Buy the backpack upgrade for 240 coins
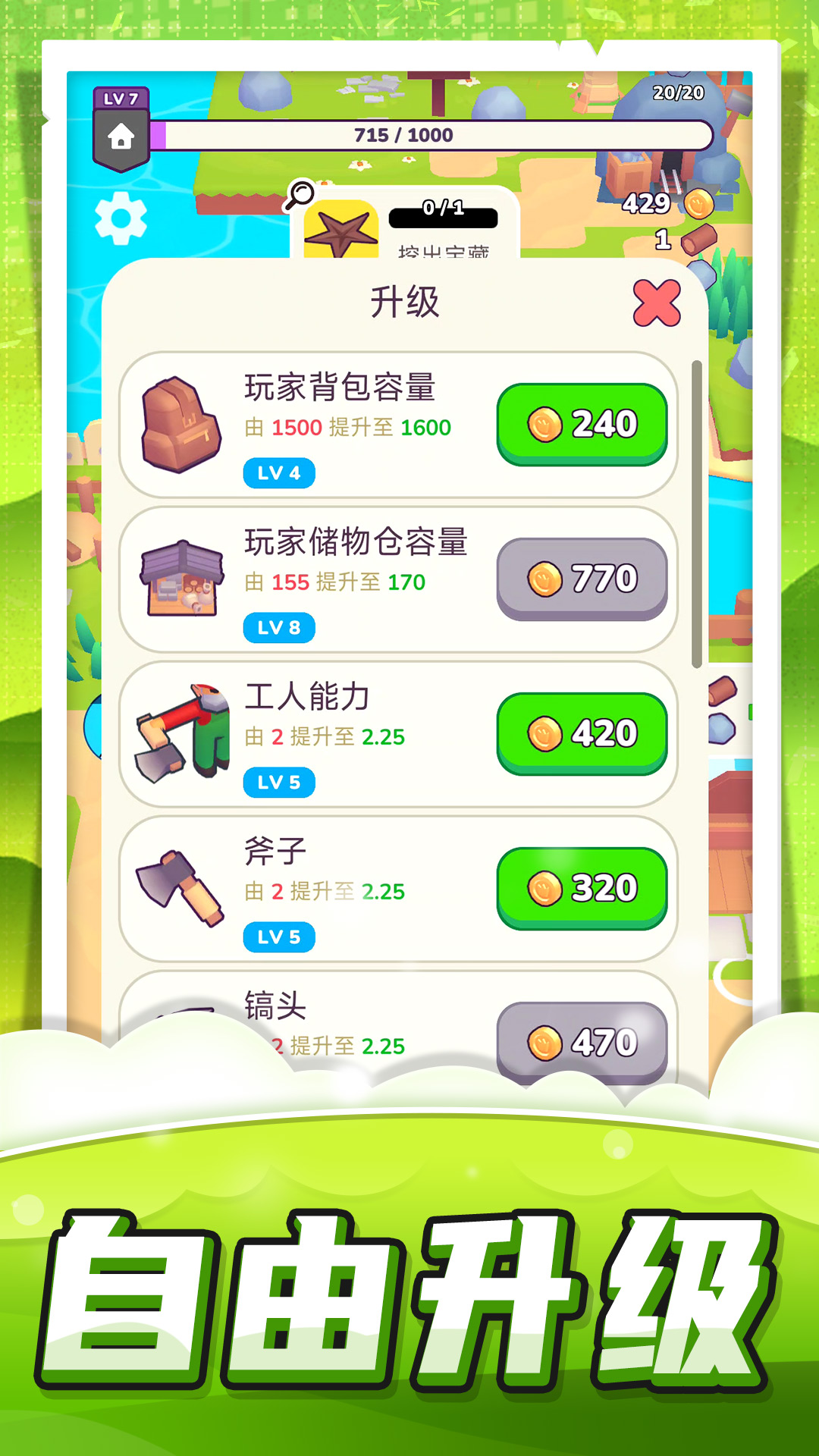This screenshot has width=819, height=1456. [x=582, y=425]
